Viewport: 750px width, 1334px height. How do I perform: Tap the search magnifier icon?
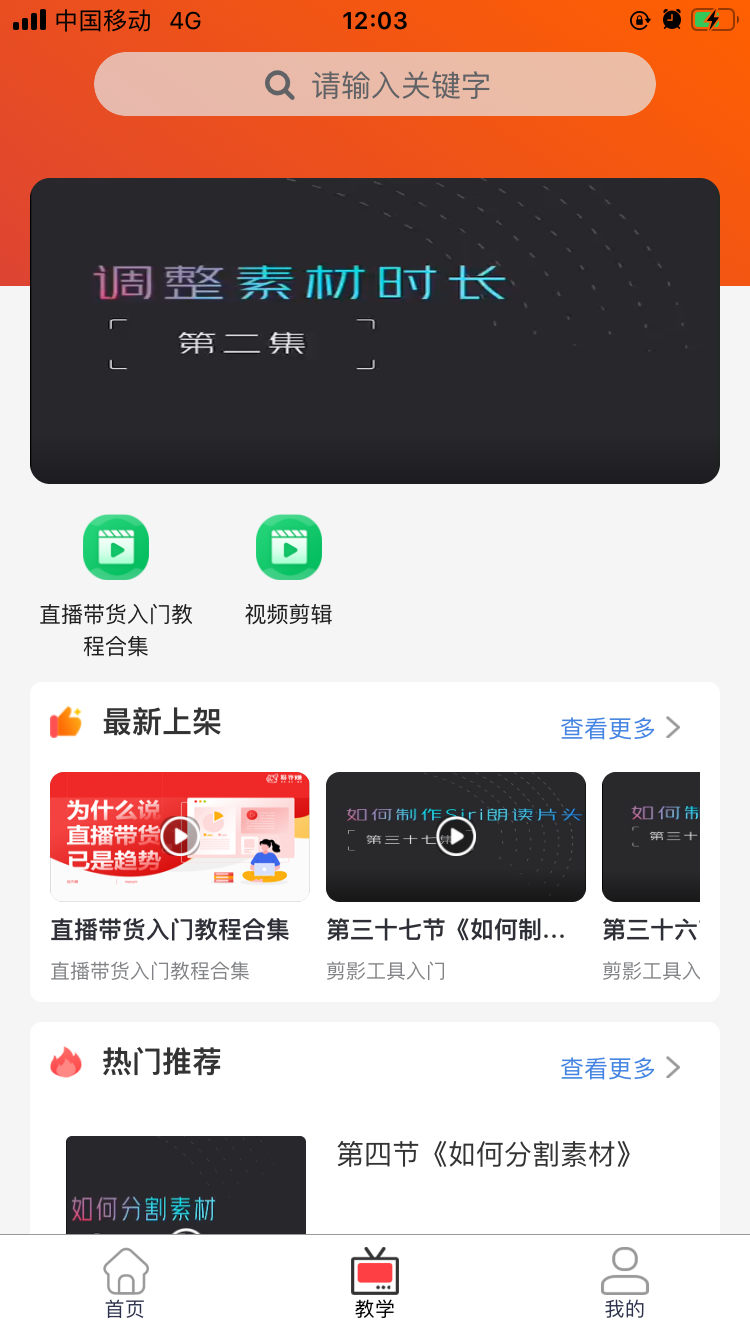279,84
